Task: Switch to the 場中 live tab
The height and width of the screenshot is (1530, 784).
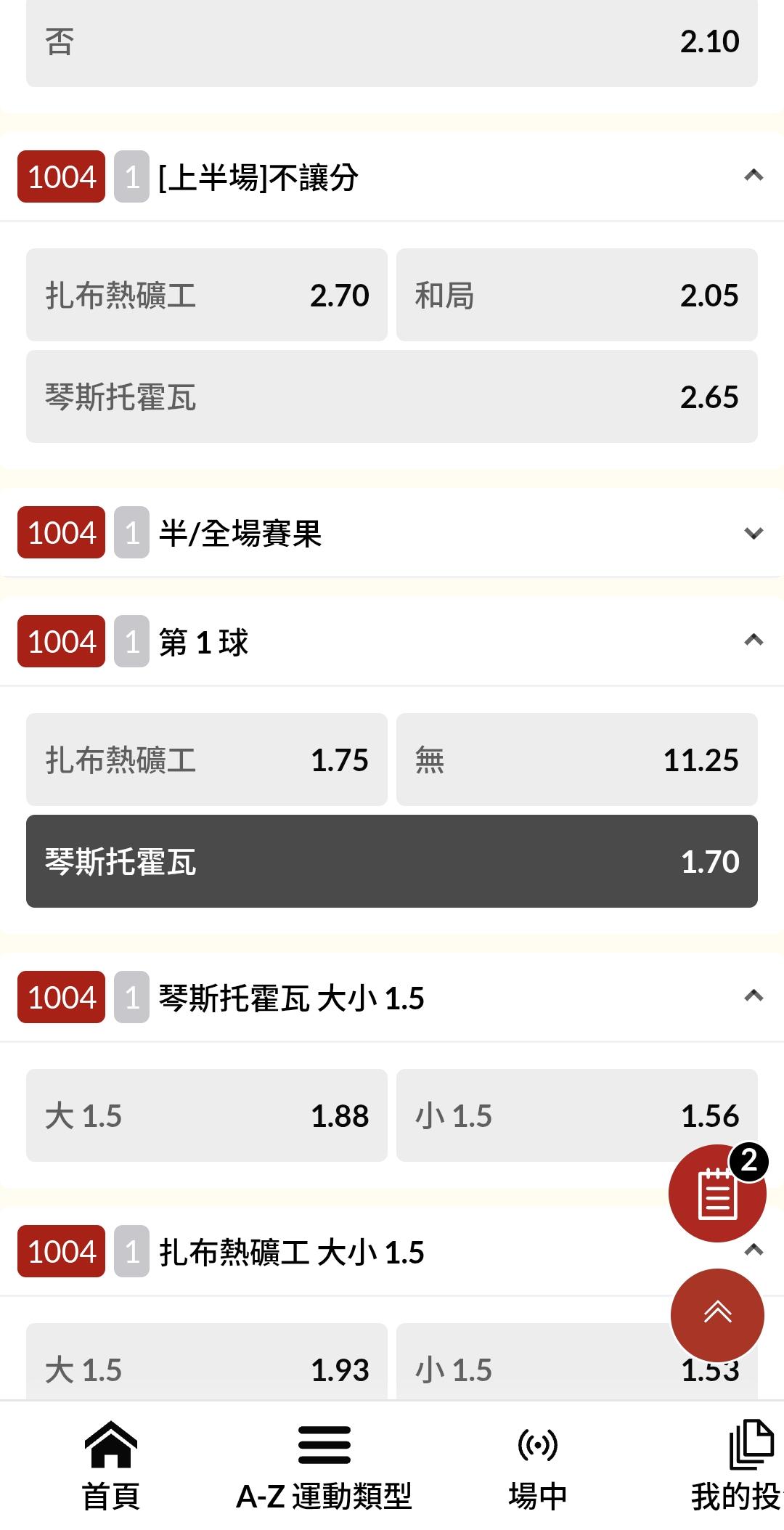Action: tap(537, 1465)
